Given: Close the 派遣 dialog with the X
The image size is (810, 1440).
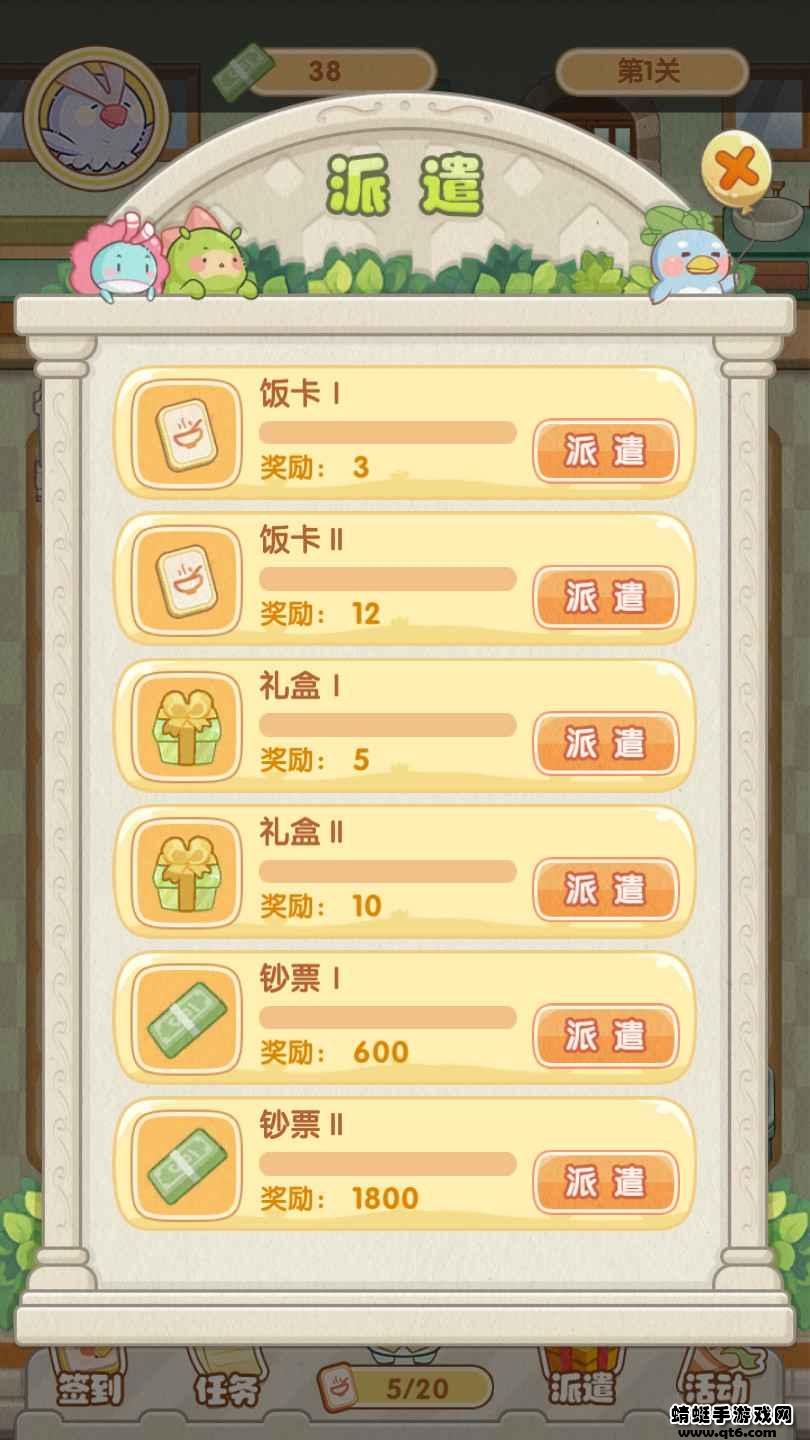Looking at the screenshot, I should click(x=736, y=171).
